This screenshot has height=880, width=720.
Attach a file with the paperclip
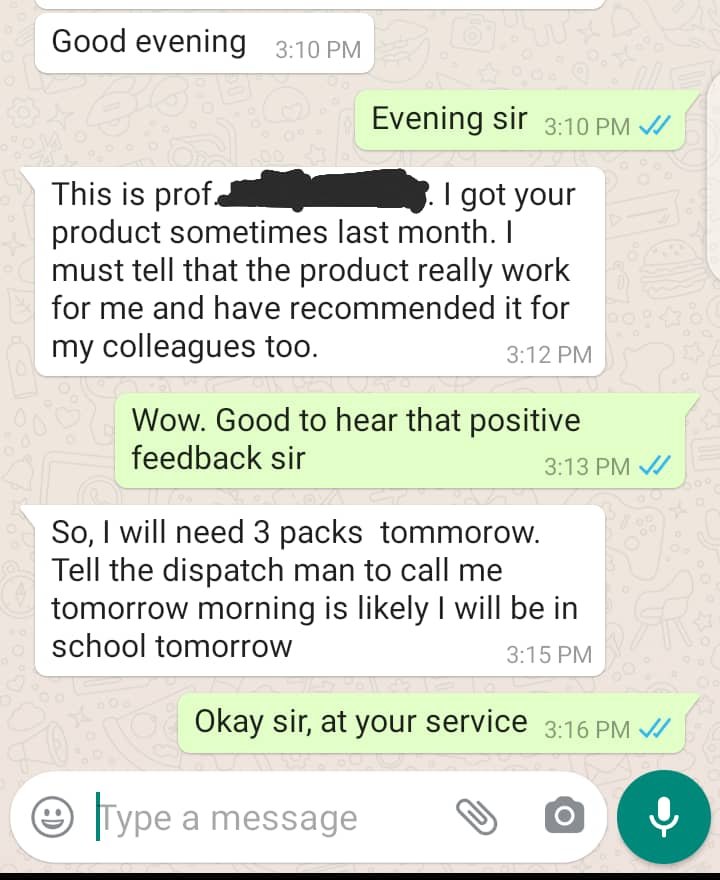click(x=477, y=817)
